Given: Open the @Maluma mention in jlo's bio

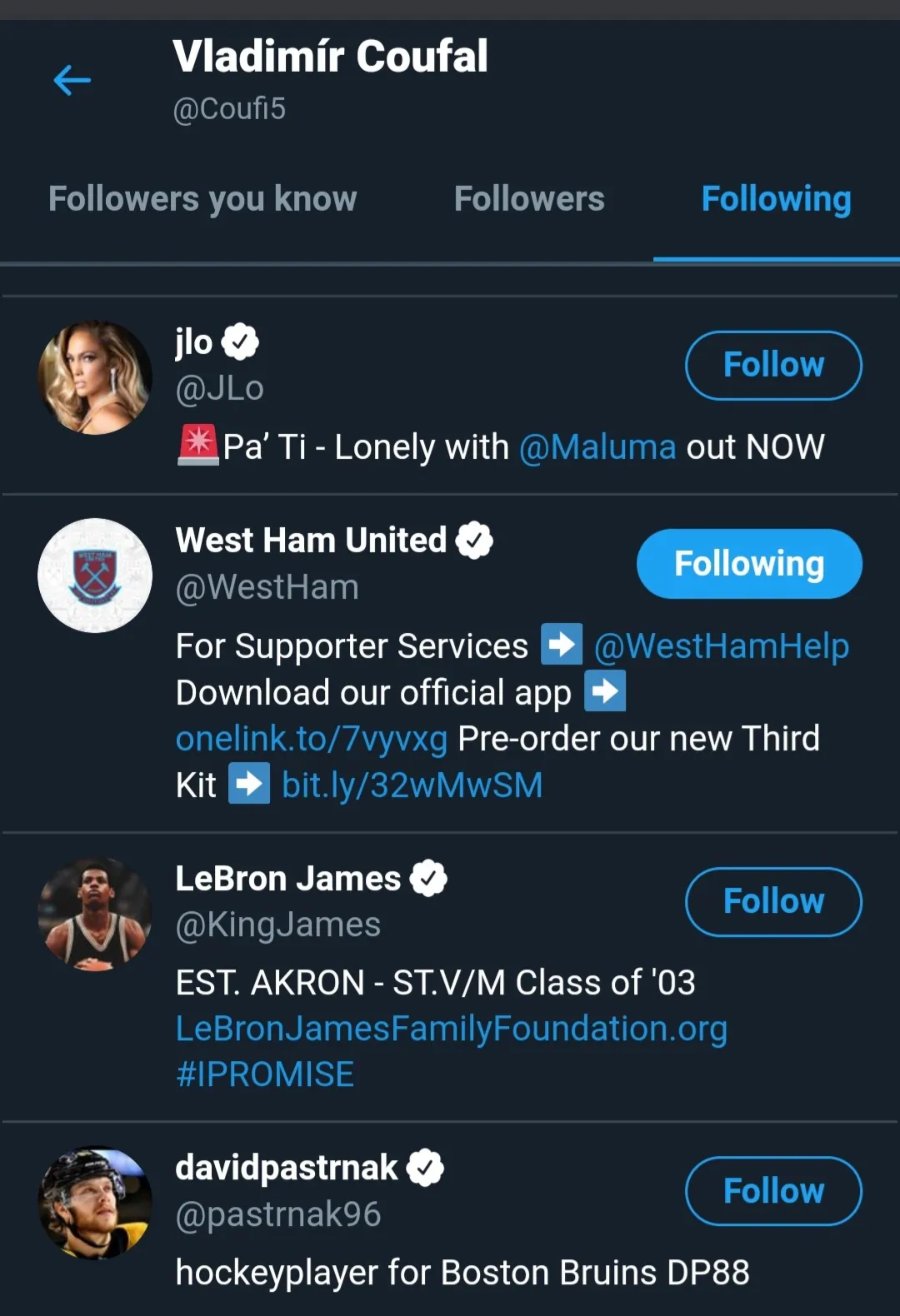Looking at the screenshot, I should pyautogui.click(x=598, y=446).
